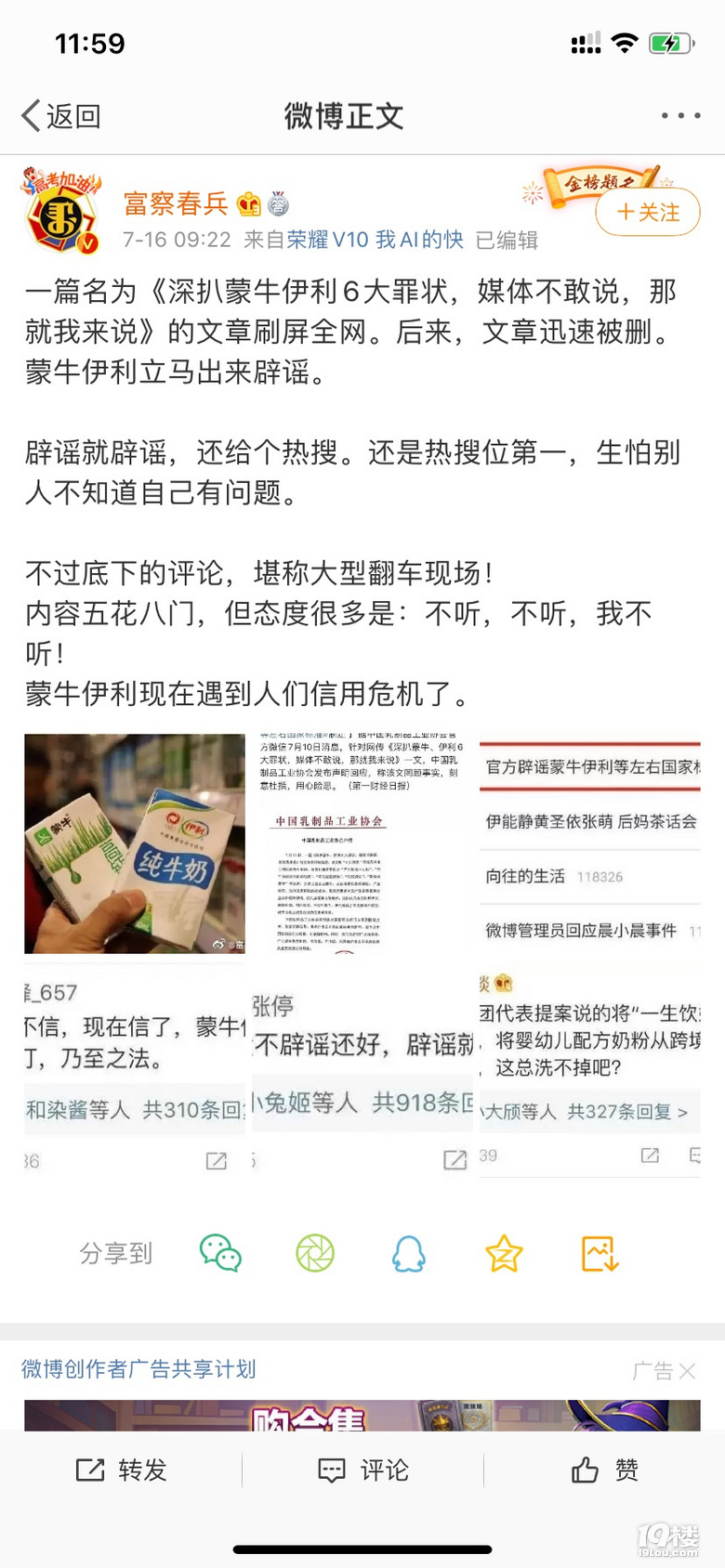Image resolution: width=725 pixels, height=1568 pixels.
Task: Share the post to WeChat
Action: 221,1253
